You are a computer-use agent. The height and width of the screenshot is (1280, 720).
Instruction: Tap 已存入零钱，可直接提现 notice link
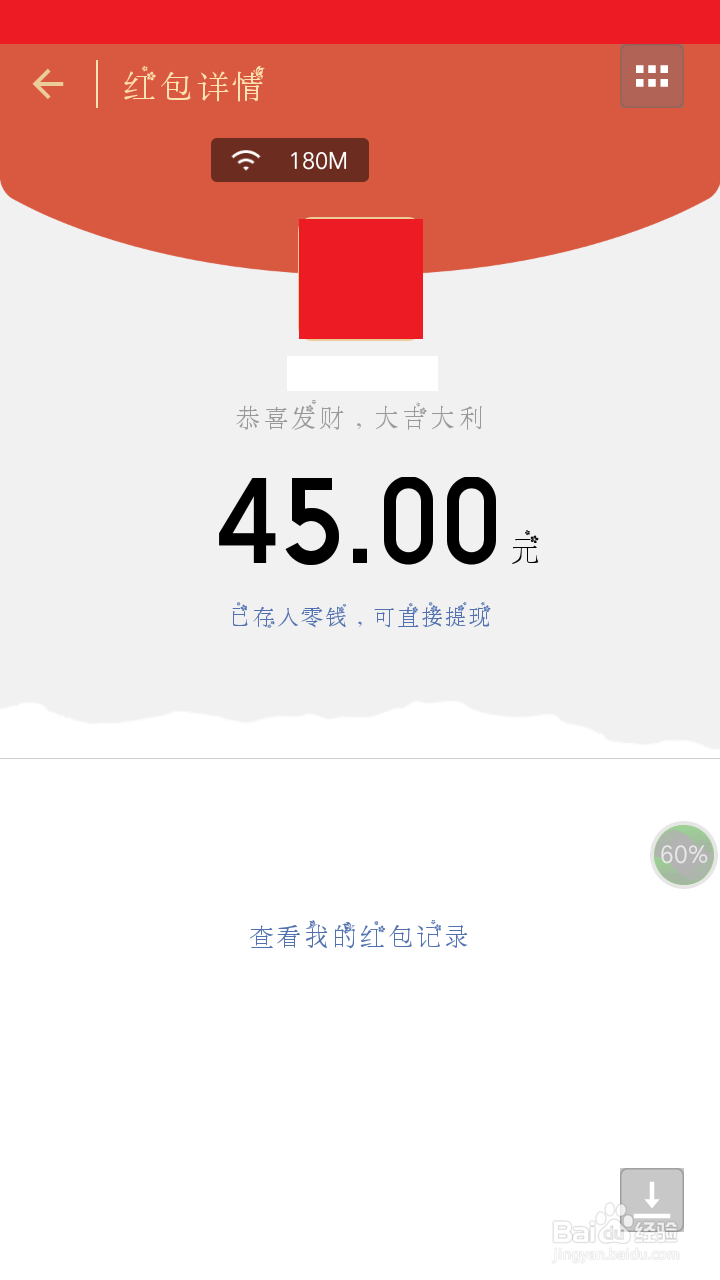(360, 616)
